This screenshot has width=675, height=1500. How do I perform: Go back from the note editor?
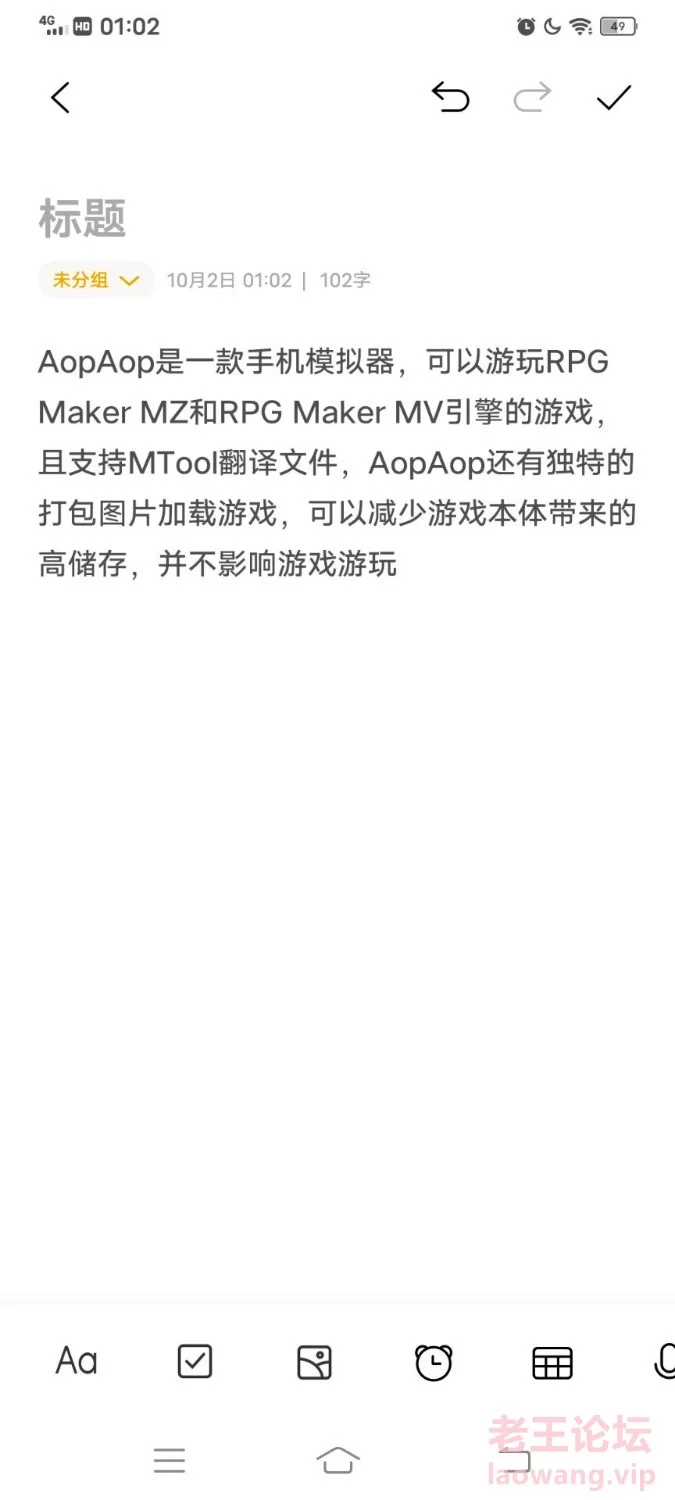tap(60, 97)
